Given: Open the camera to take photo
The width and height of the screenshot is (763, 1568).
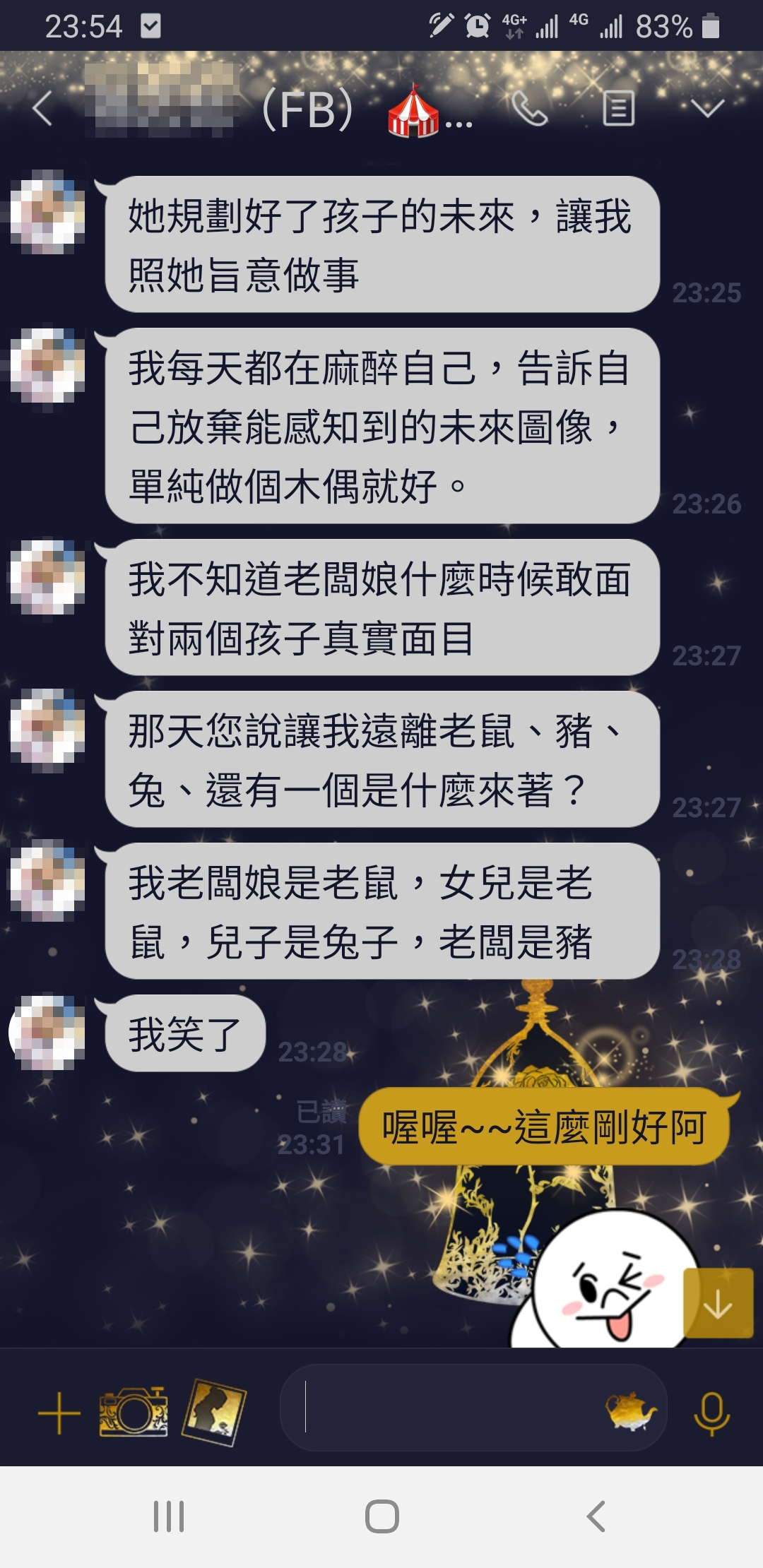Looking at the screenshot, I should point(134,1413).
